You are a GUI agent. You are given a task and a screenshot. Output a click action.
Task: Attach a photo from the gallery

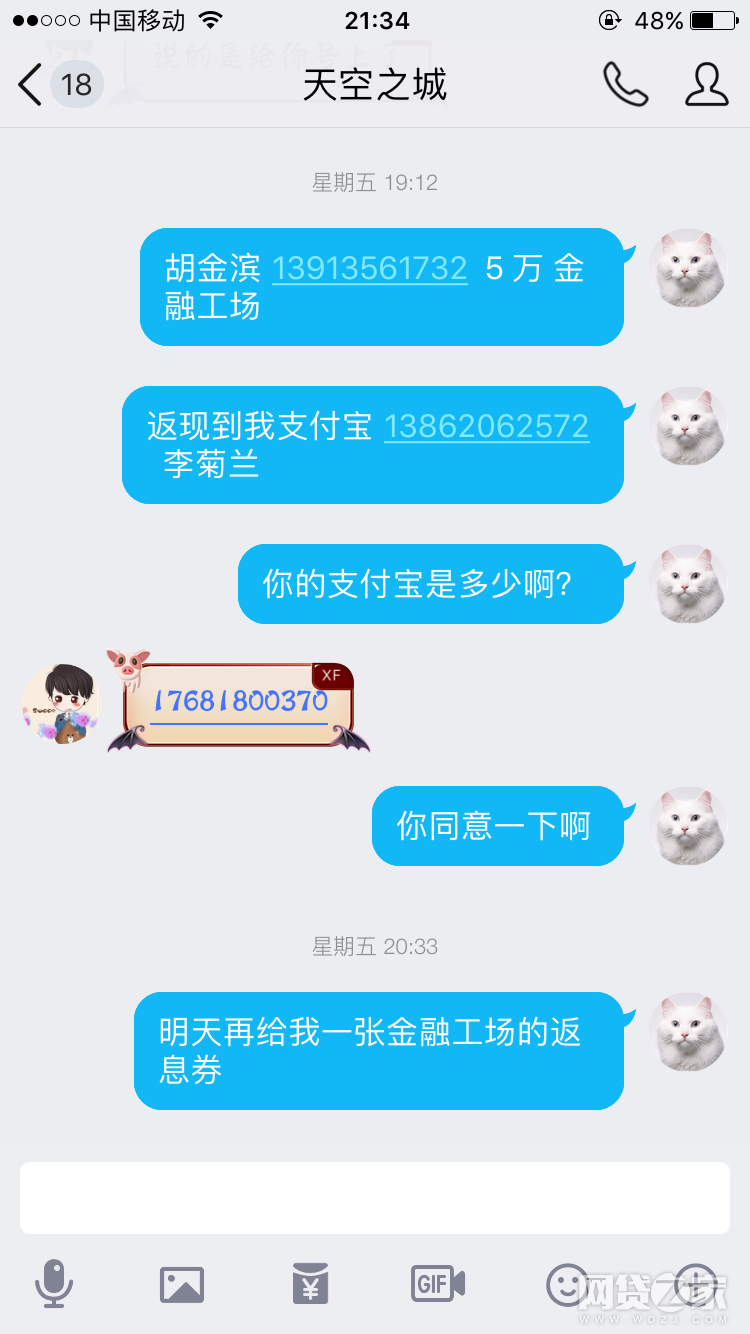click(x=182, y=1283)
